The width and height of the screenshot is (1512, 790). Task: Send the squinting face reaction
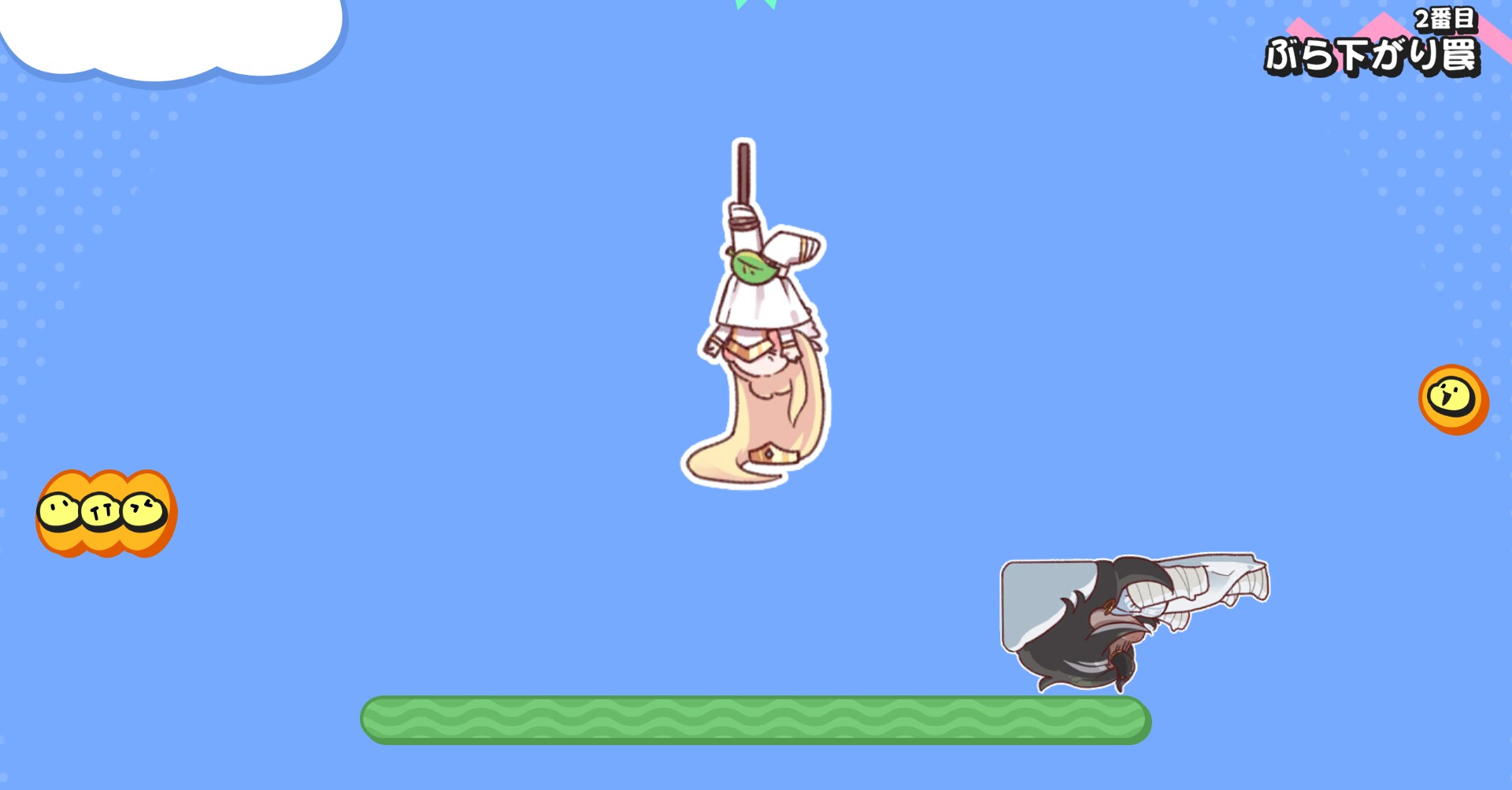click(x=144, y=511)
